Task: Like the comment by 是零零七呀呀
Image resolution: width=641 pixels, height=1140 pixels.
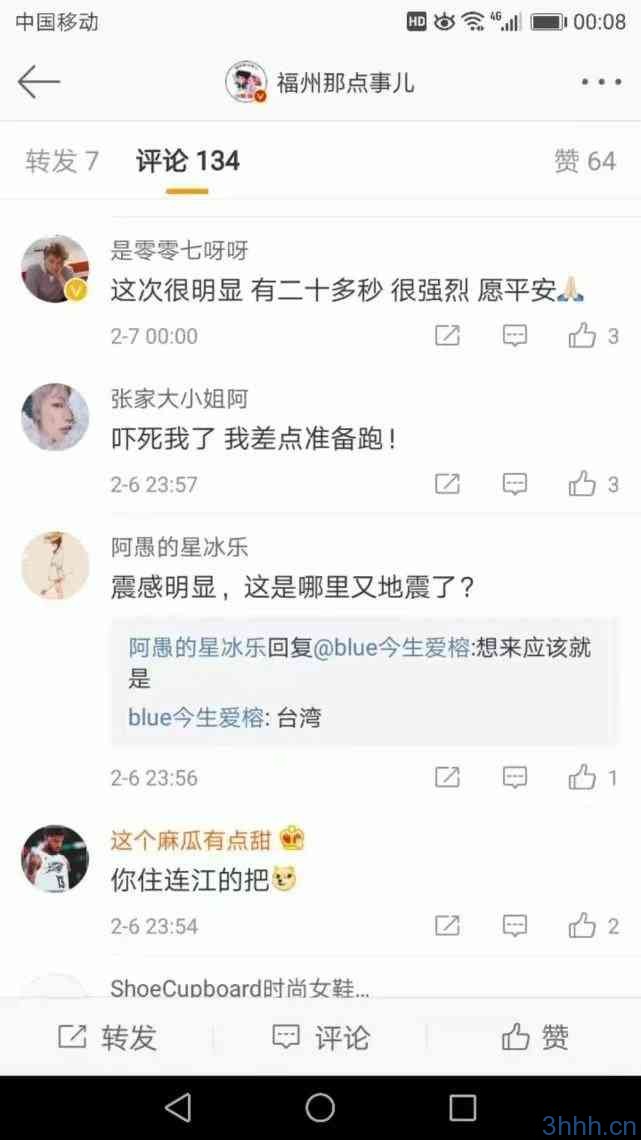Action: 593,336
